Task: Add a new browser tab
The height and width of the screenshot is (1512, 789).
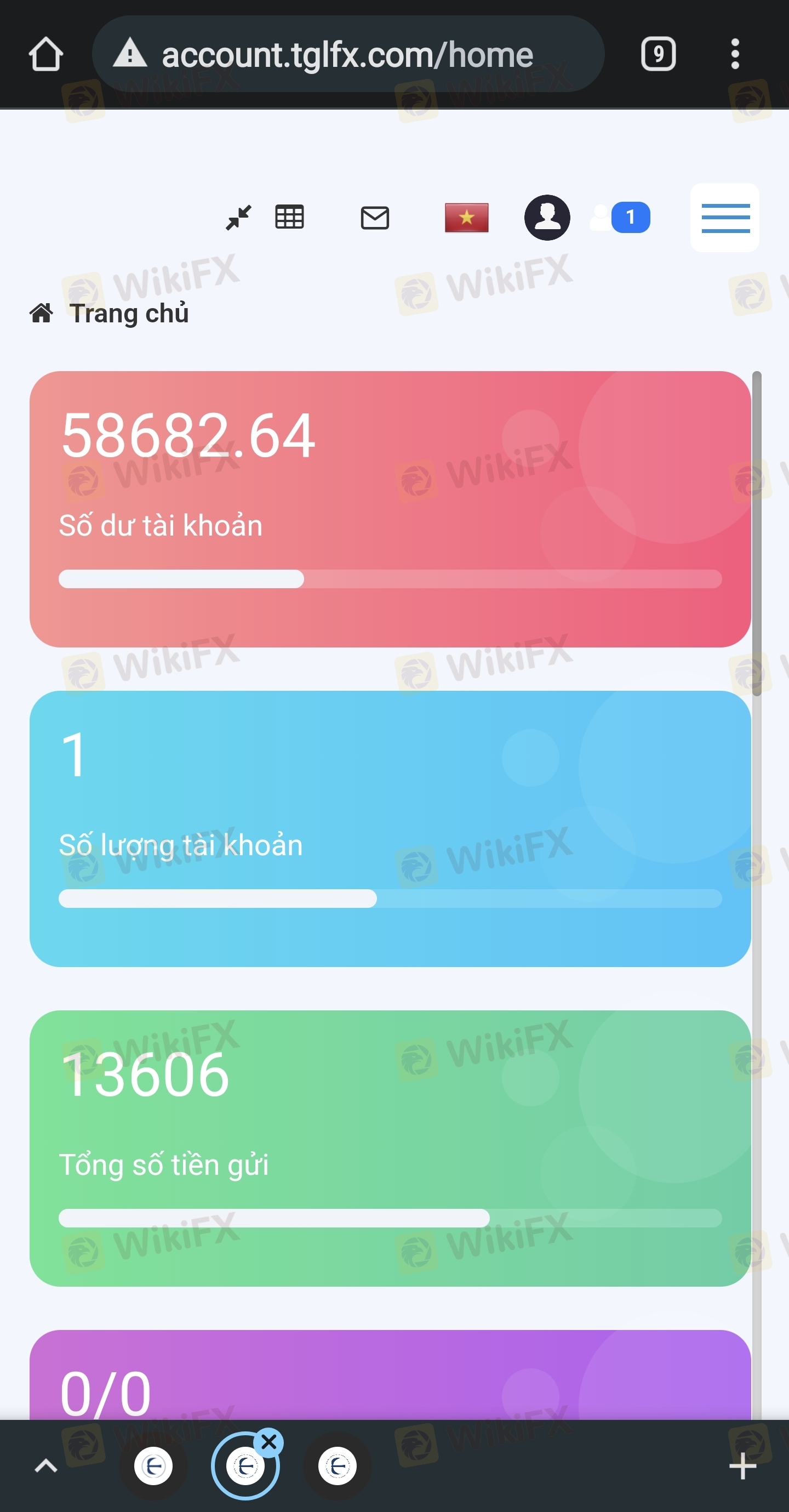Action: pyautogui.click(x=742, y=1466)
